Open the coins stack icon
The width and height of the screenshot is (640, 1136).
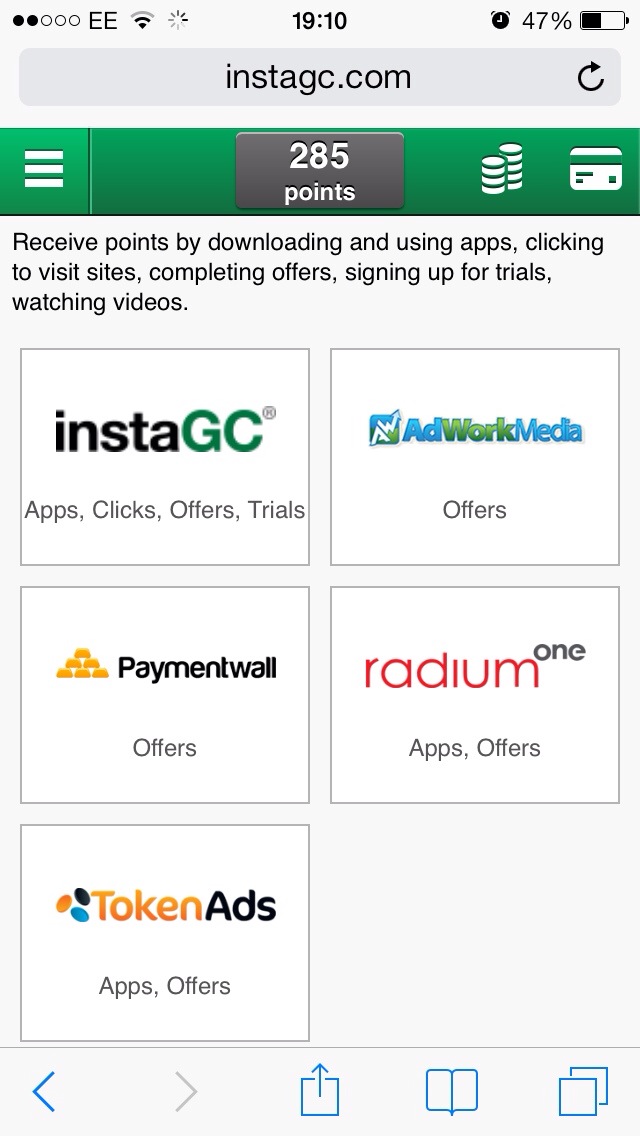pos(502,169)
